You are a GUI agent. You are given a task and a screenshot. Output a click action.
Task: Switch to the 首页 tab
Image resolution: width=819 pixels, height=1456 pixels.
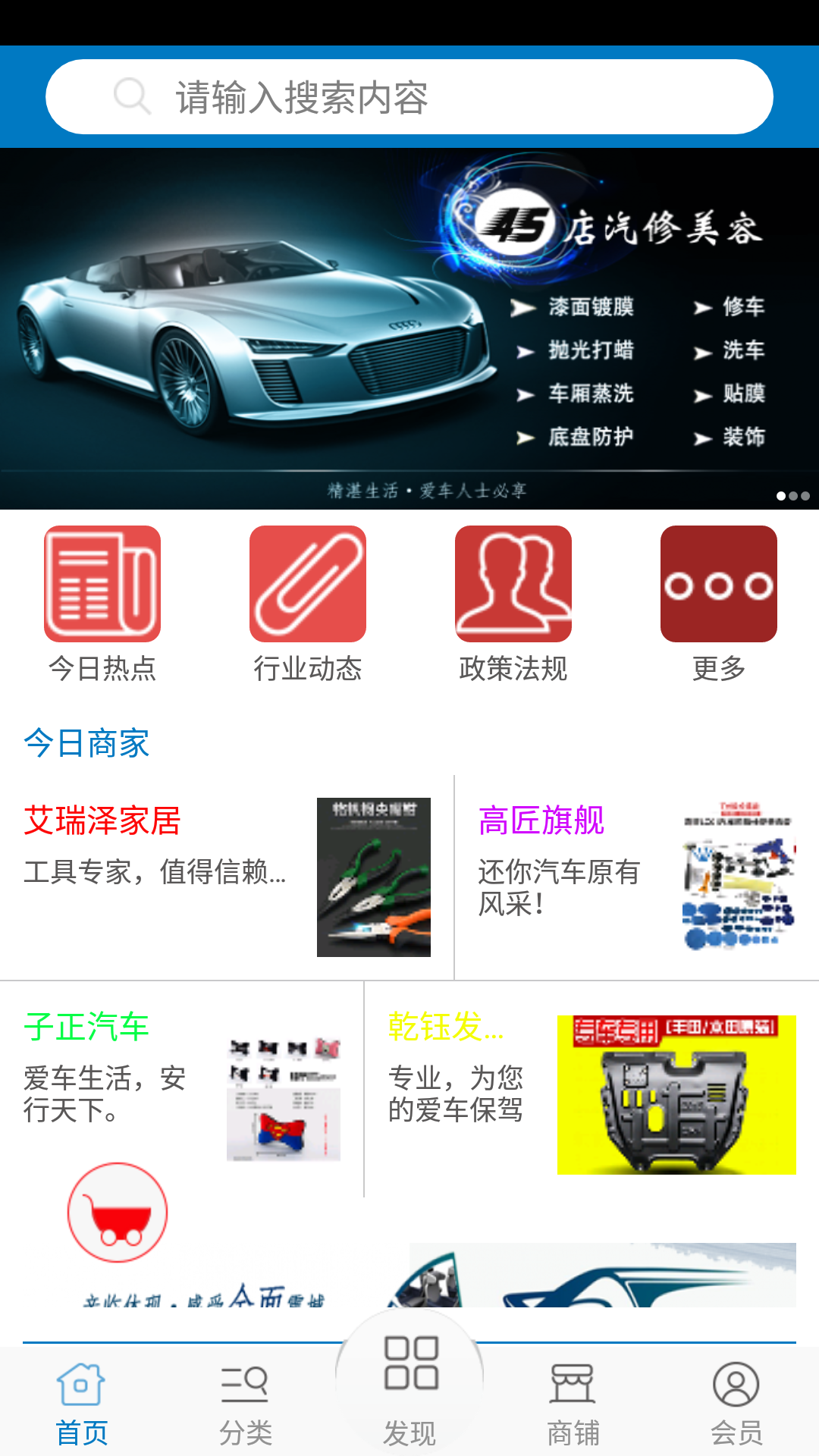82,1403
